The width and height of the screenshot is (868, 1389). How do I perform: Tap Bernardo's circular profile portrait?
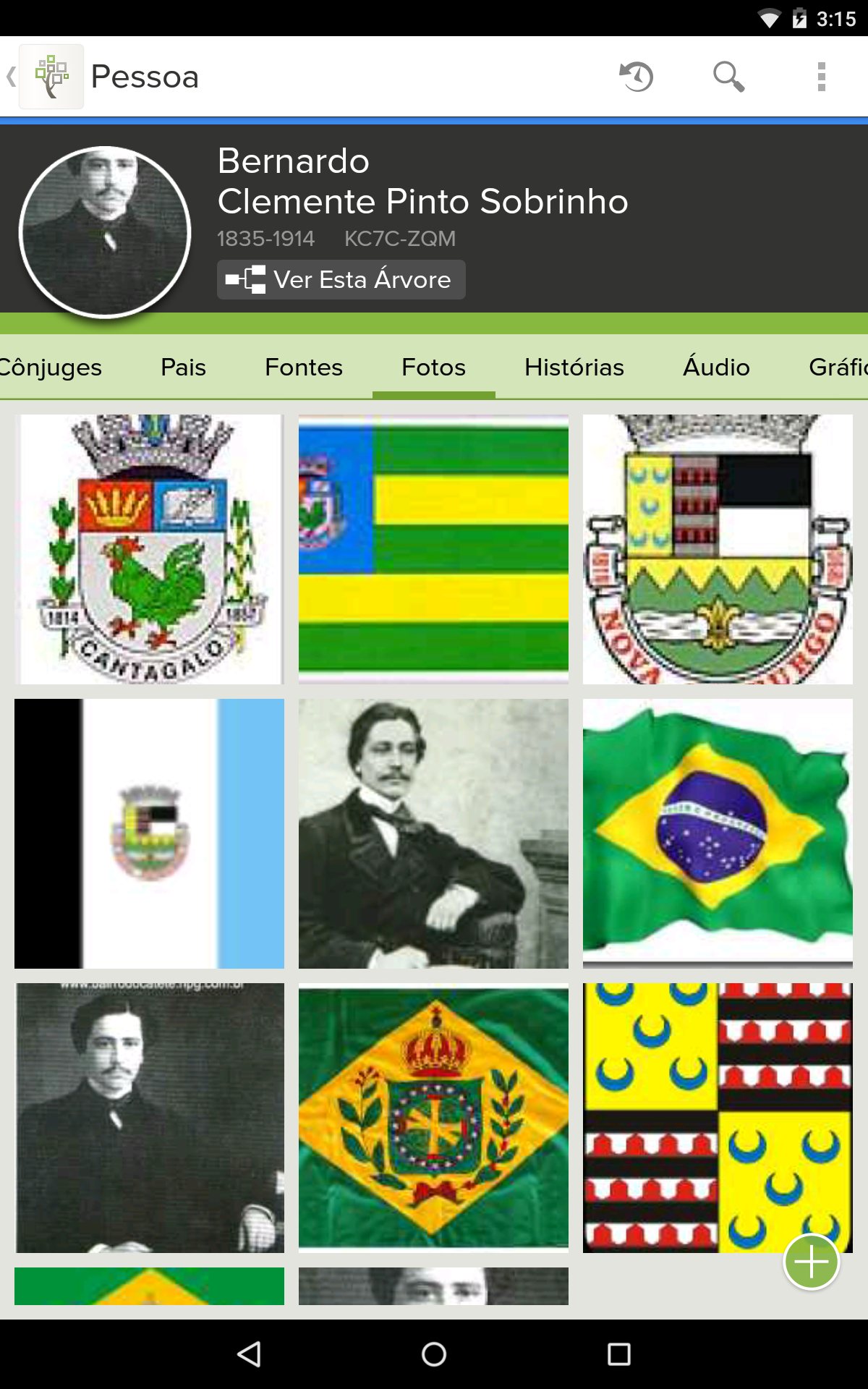point(106,230)
